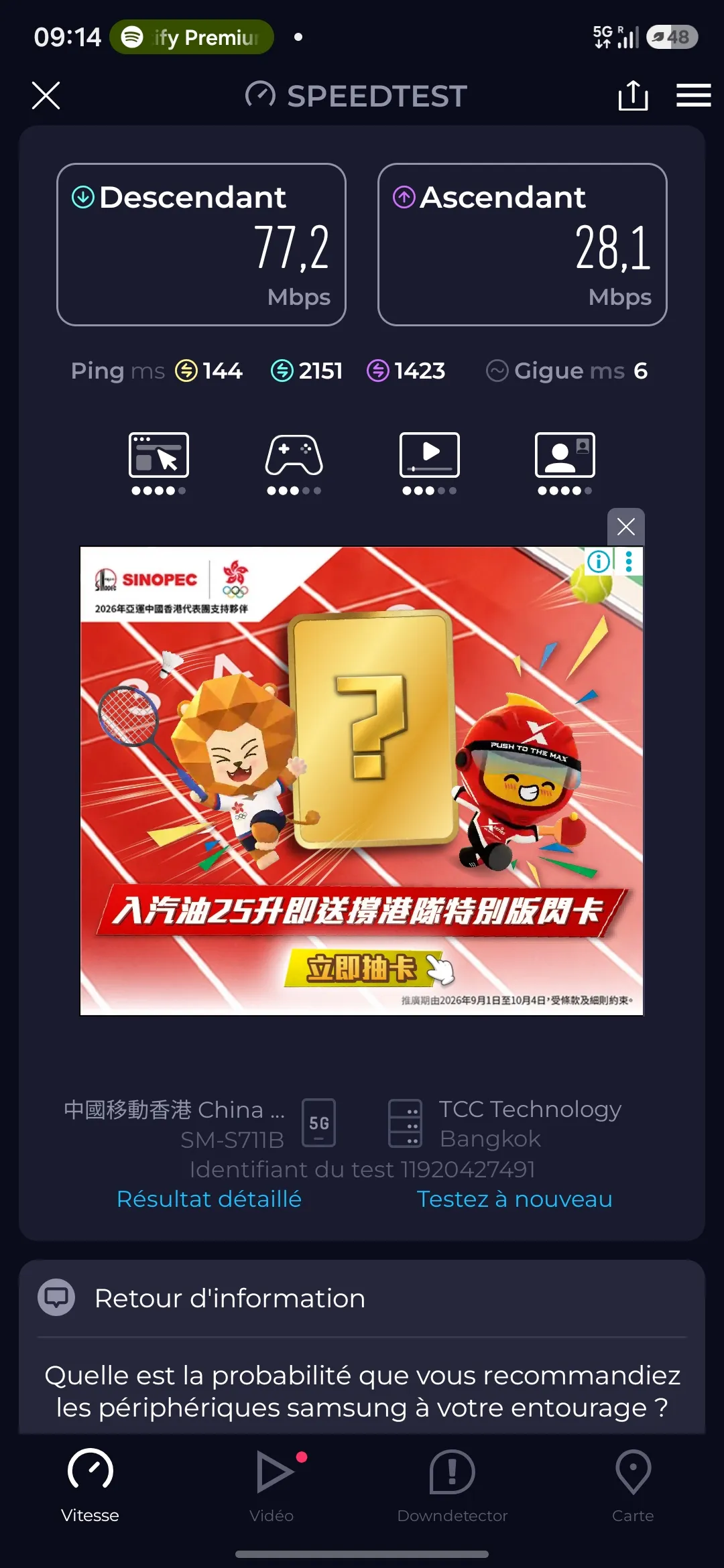
Task: Open the web browsing rating icon
Action: pyautogui.click(x=158, y=463)
